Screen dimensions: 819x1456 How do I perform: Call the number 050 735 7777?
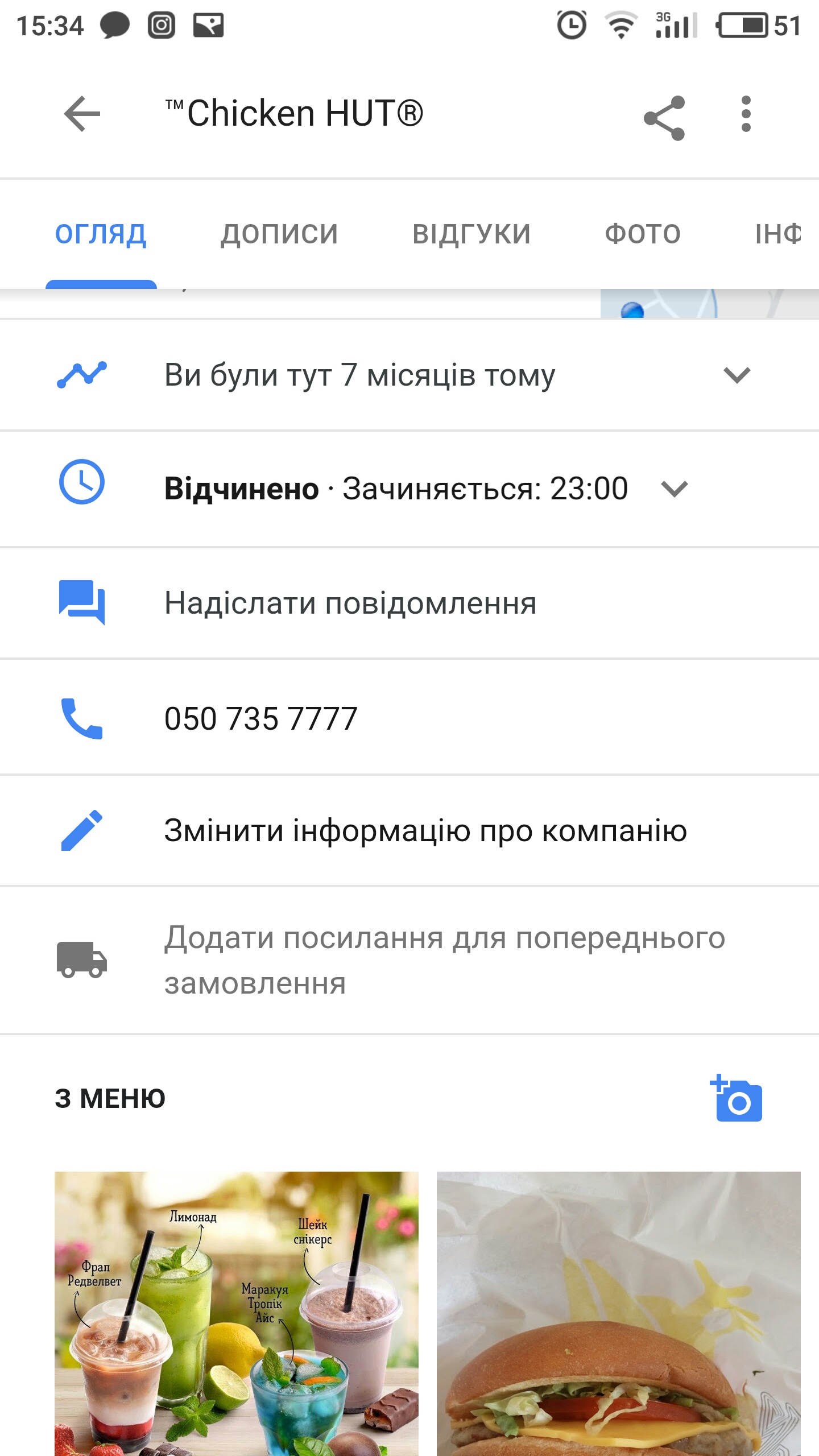(x=409, y=718)
